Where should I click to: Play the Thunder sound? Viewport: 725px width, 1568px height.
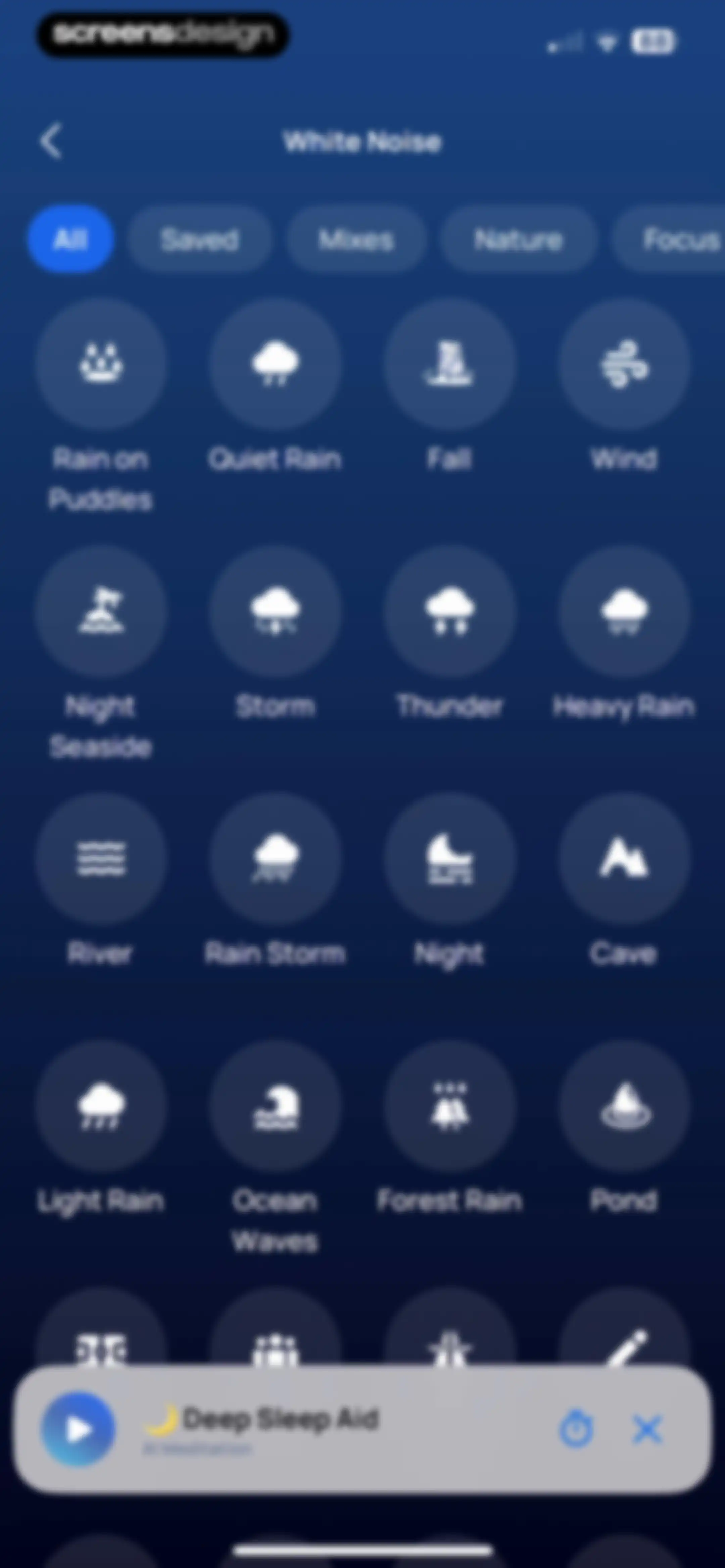point(450,611)
